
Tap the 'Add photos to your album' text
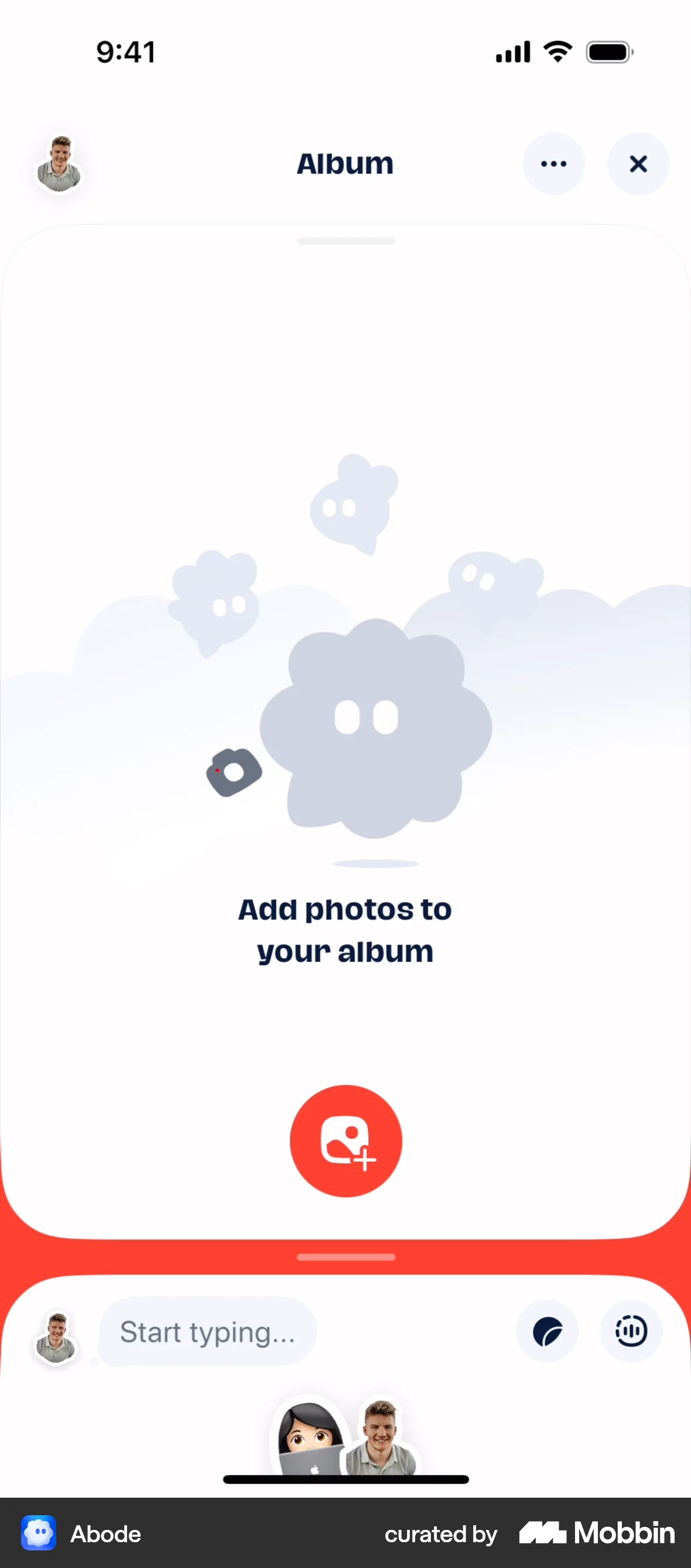pyautogui.click(x=344, y=930)
